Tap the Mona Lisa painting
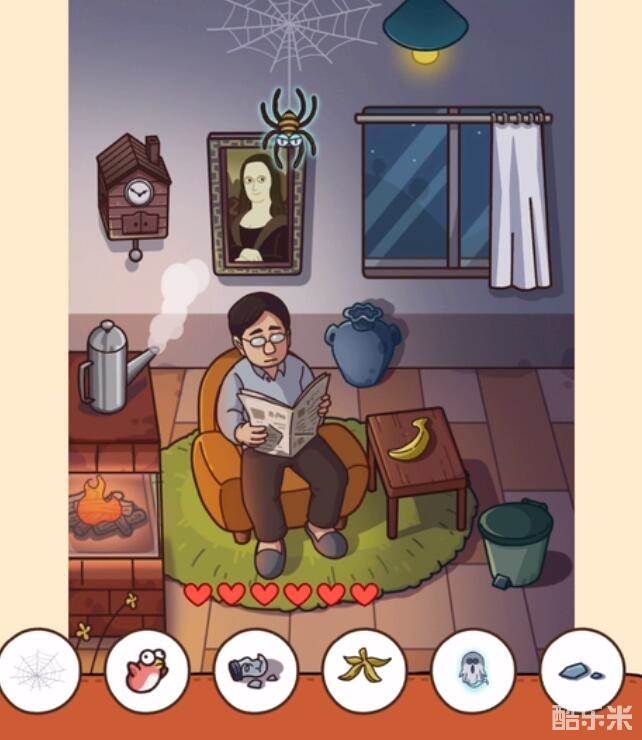Viewport: 642px width, 740px height. (255, 206)
